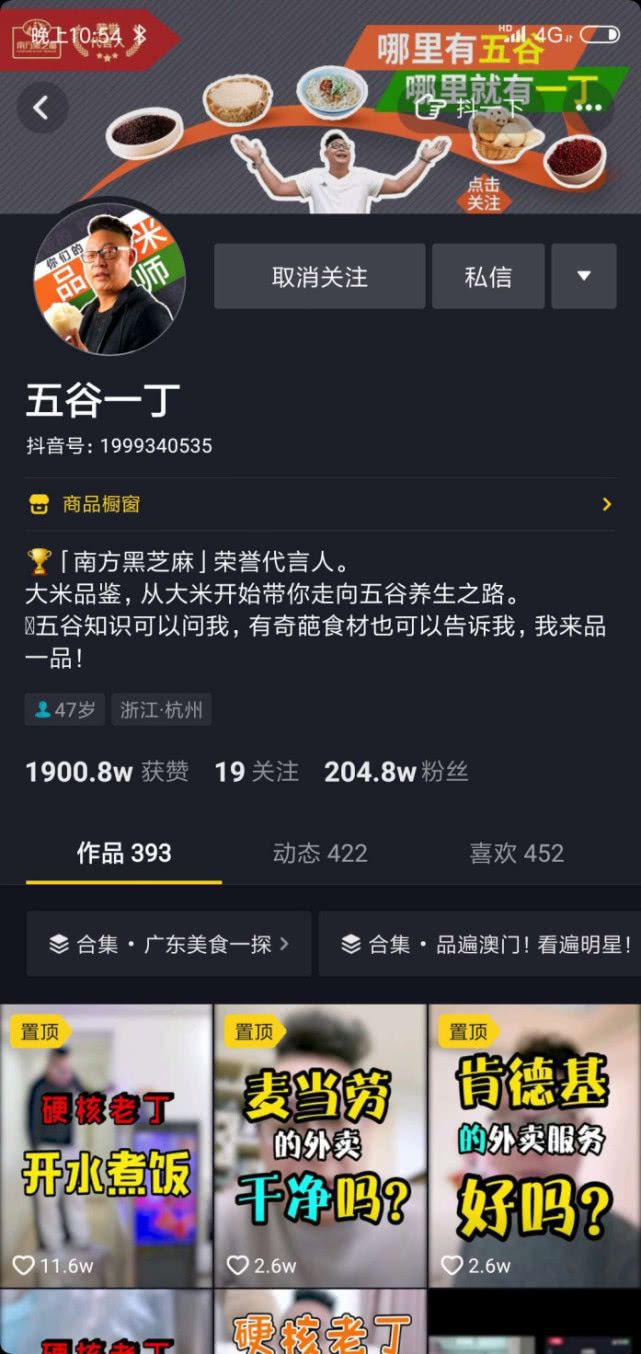
Task: Go back using the arrow icon
Action: 42,108
